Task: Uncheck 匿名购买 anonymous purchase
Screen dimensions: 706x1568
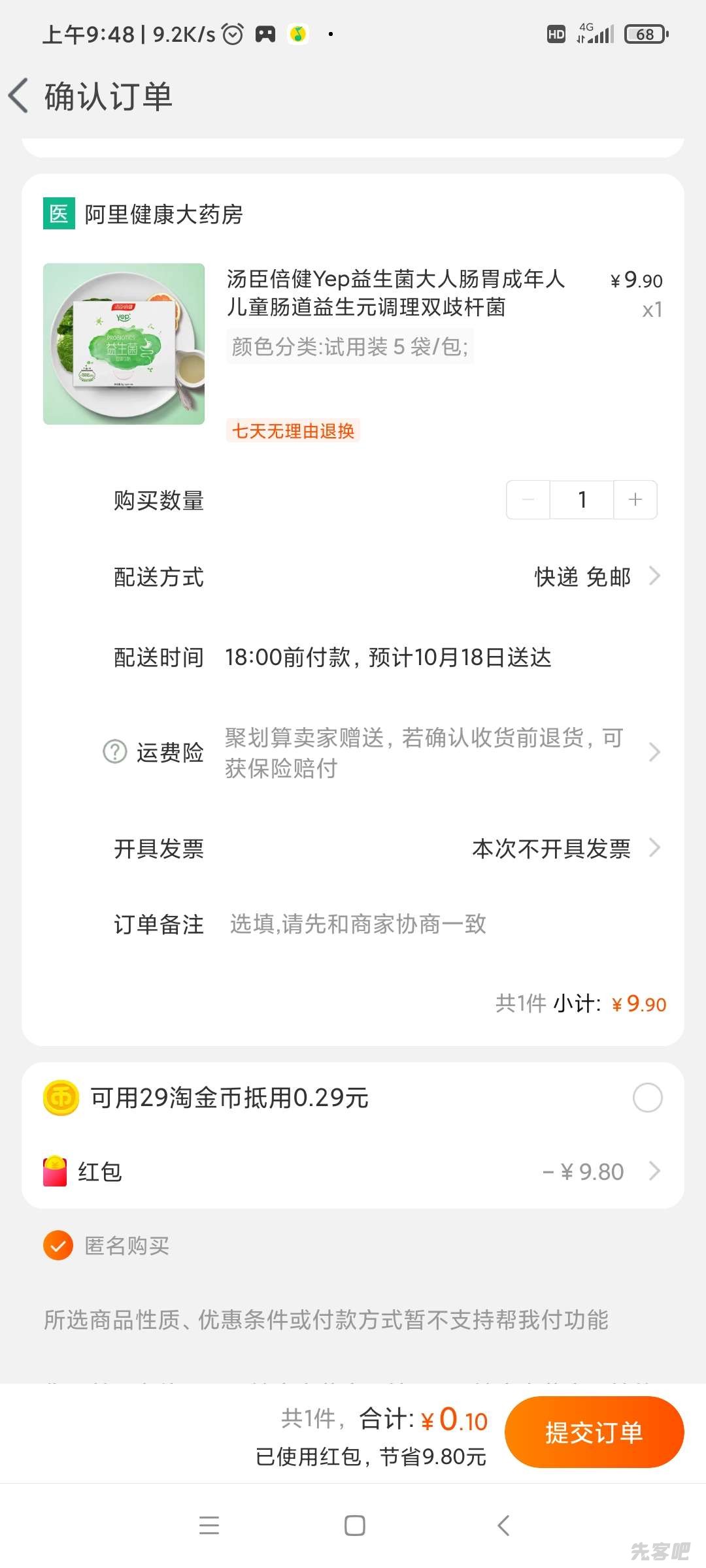Action: click(58, 1245)
